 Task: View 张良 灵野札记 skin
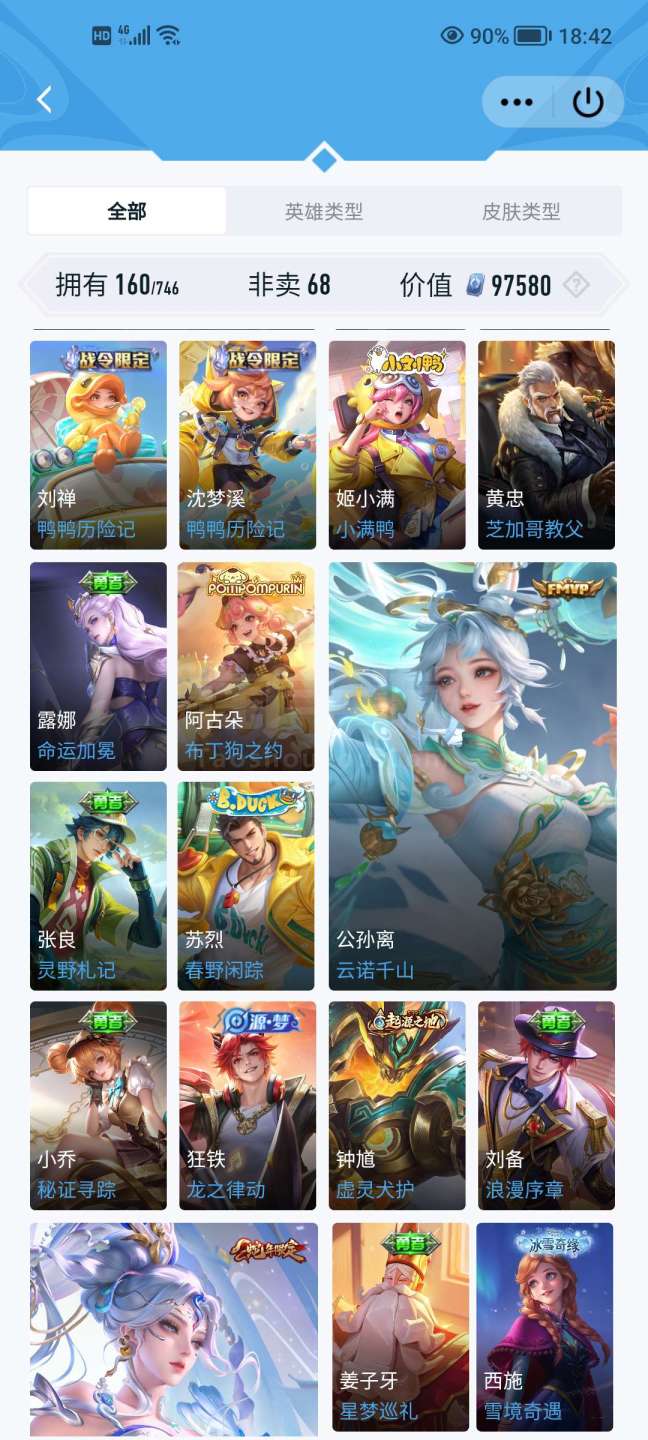(x=98, y=886)
